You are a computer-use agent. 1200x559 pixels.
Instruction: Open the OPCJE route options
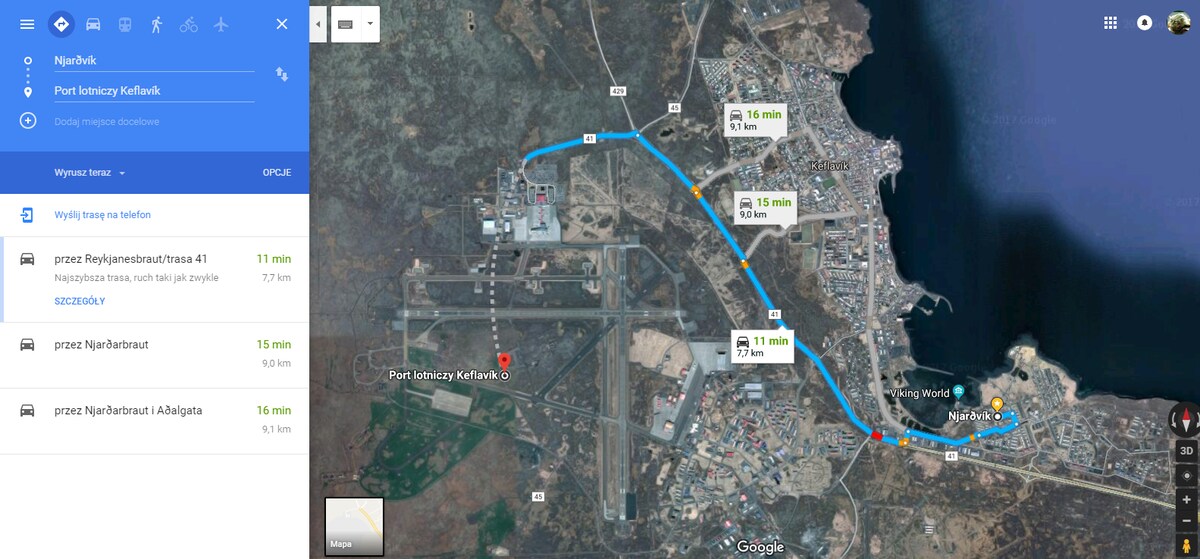276,173
